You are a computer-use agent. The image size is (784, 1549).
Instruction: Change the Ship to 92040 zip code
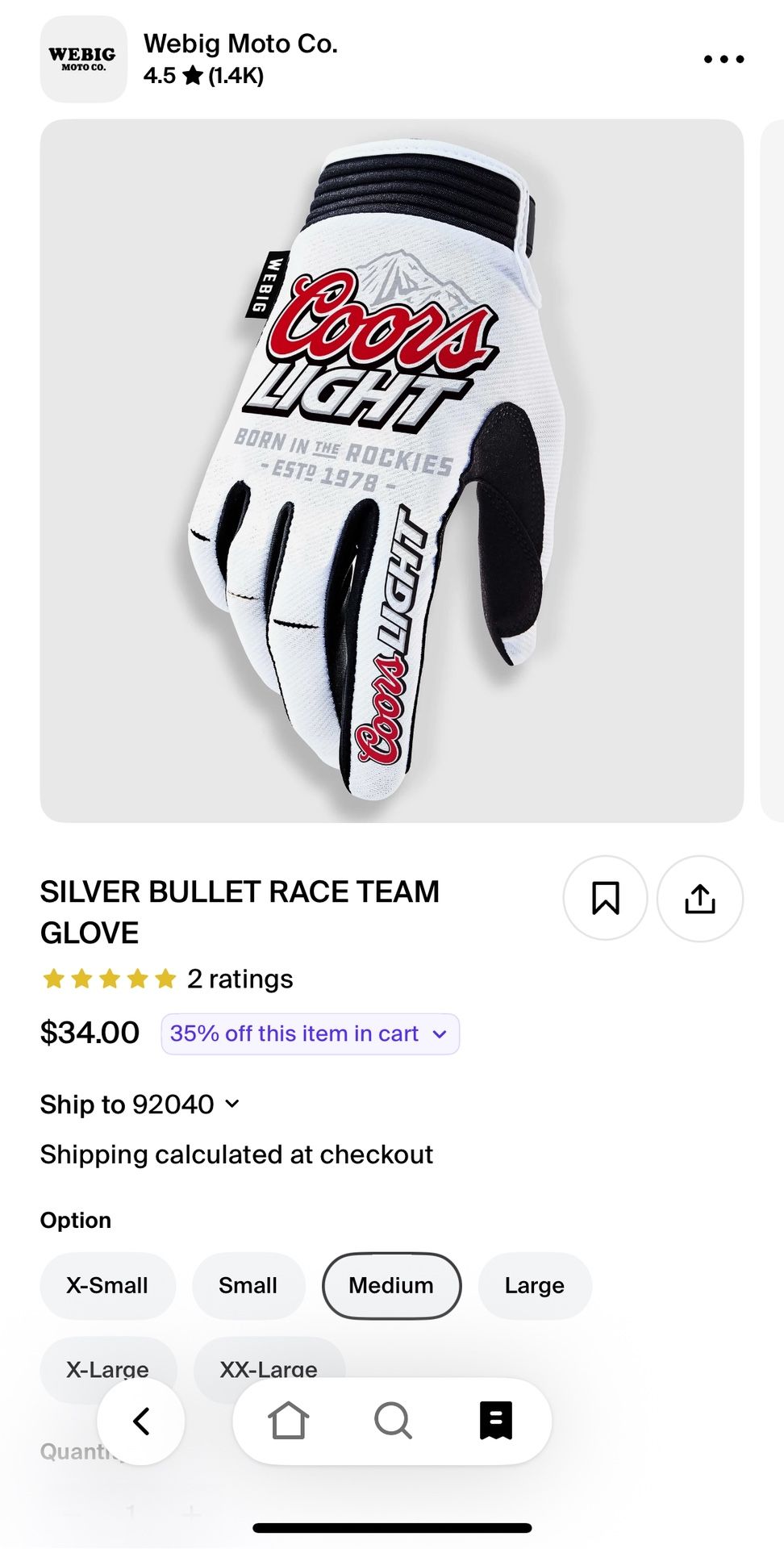[x=140, y=1104]
